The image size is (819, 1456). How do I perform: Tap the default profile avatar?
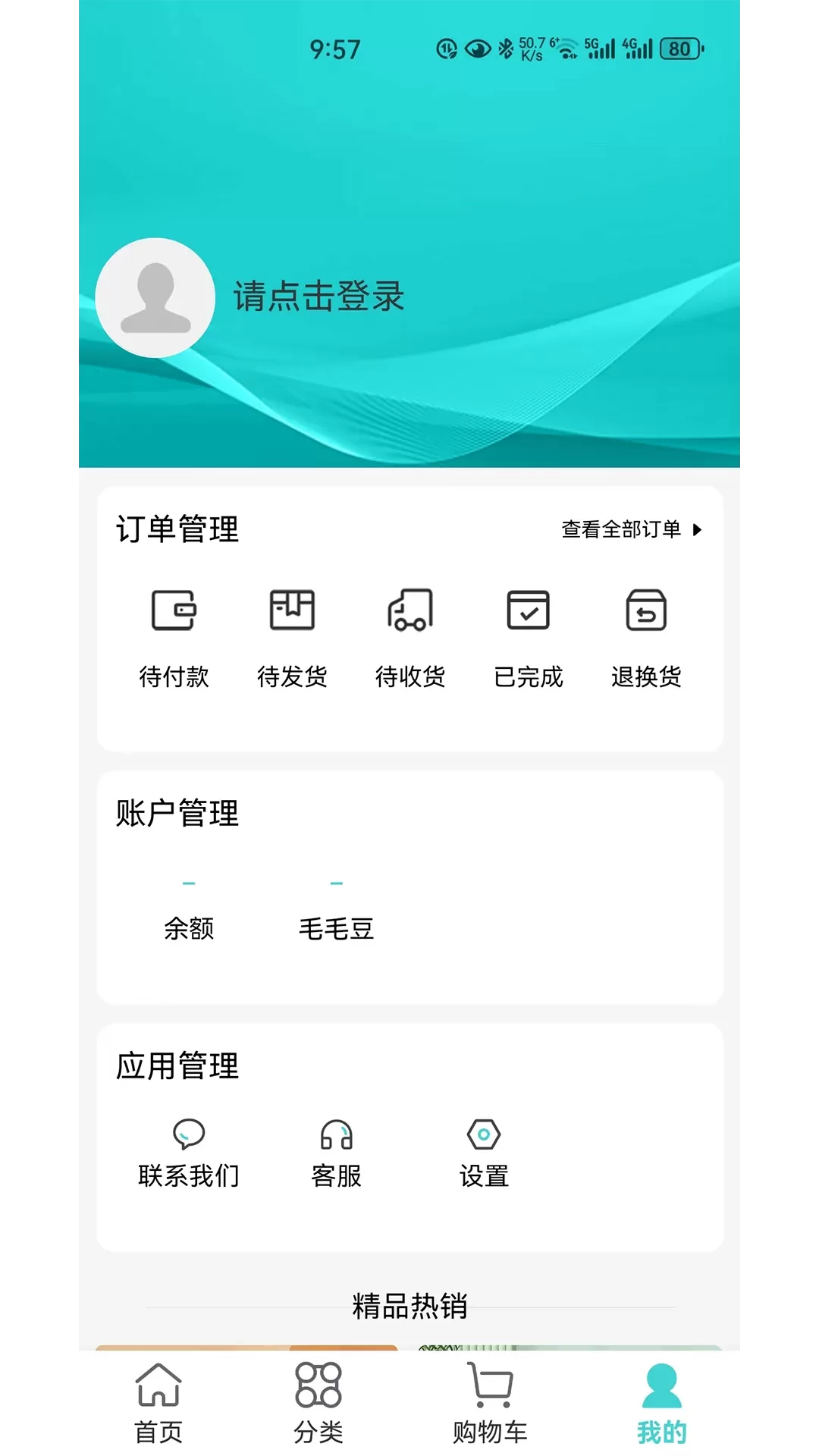pyautogui.click(x=155, y=298)
